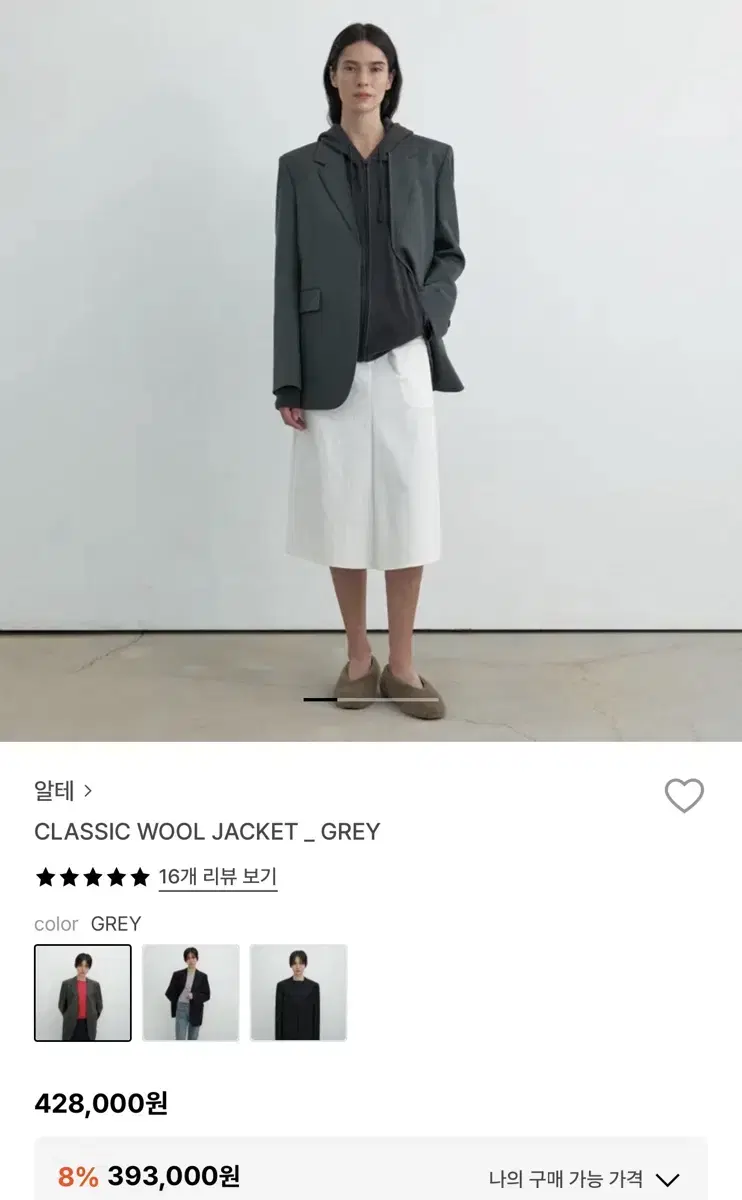Add this jacket to wishlist via heart icon

(686, 793)
